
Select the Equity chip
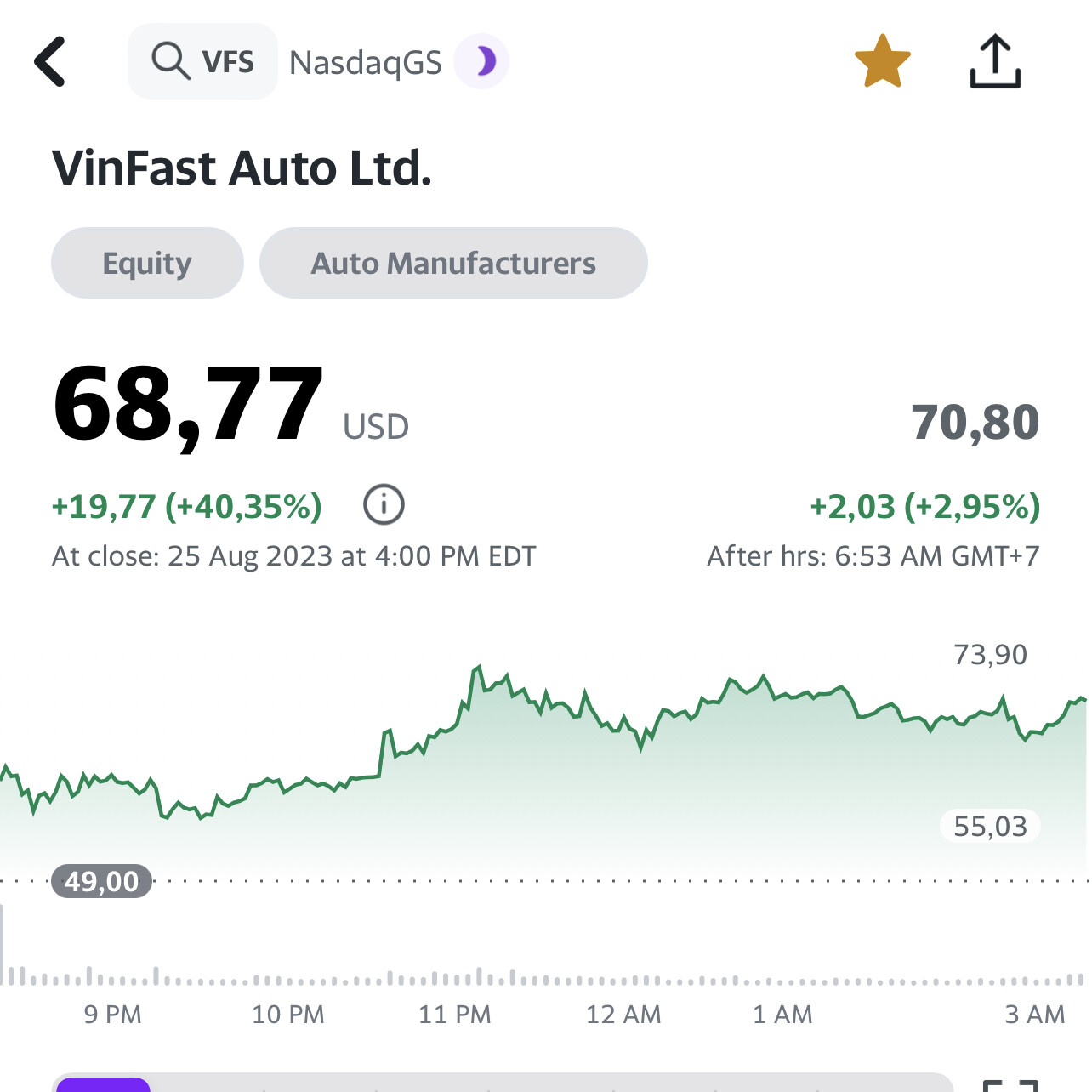[147, 263]
